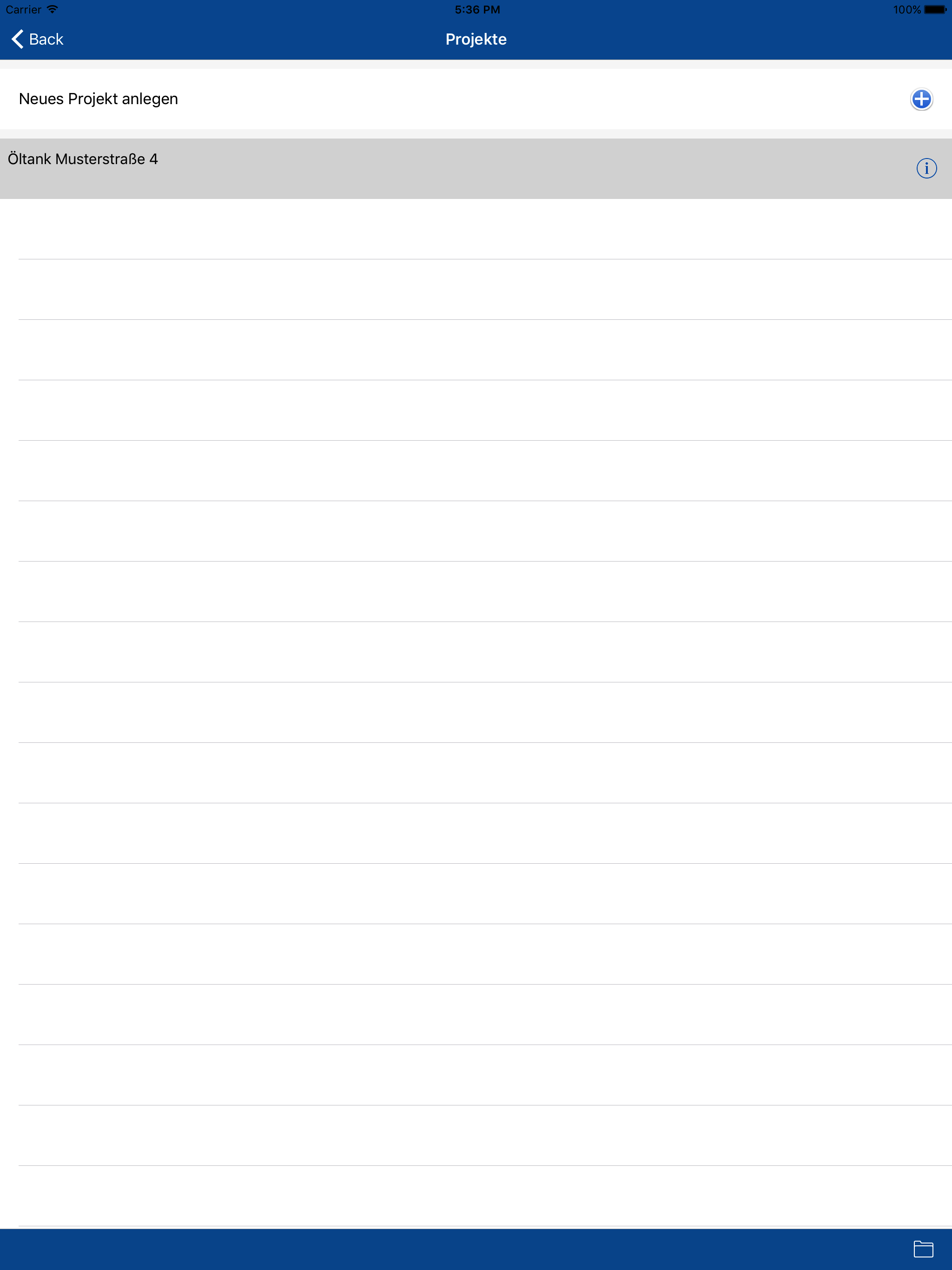This screenshot has width=952, height=1270.
Task: Tap the Projekte title
Action: [x=476, y=39]
